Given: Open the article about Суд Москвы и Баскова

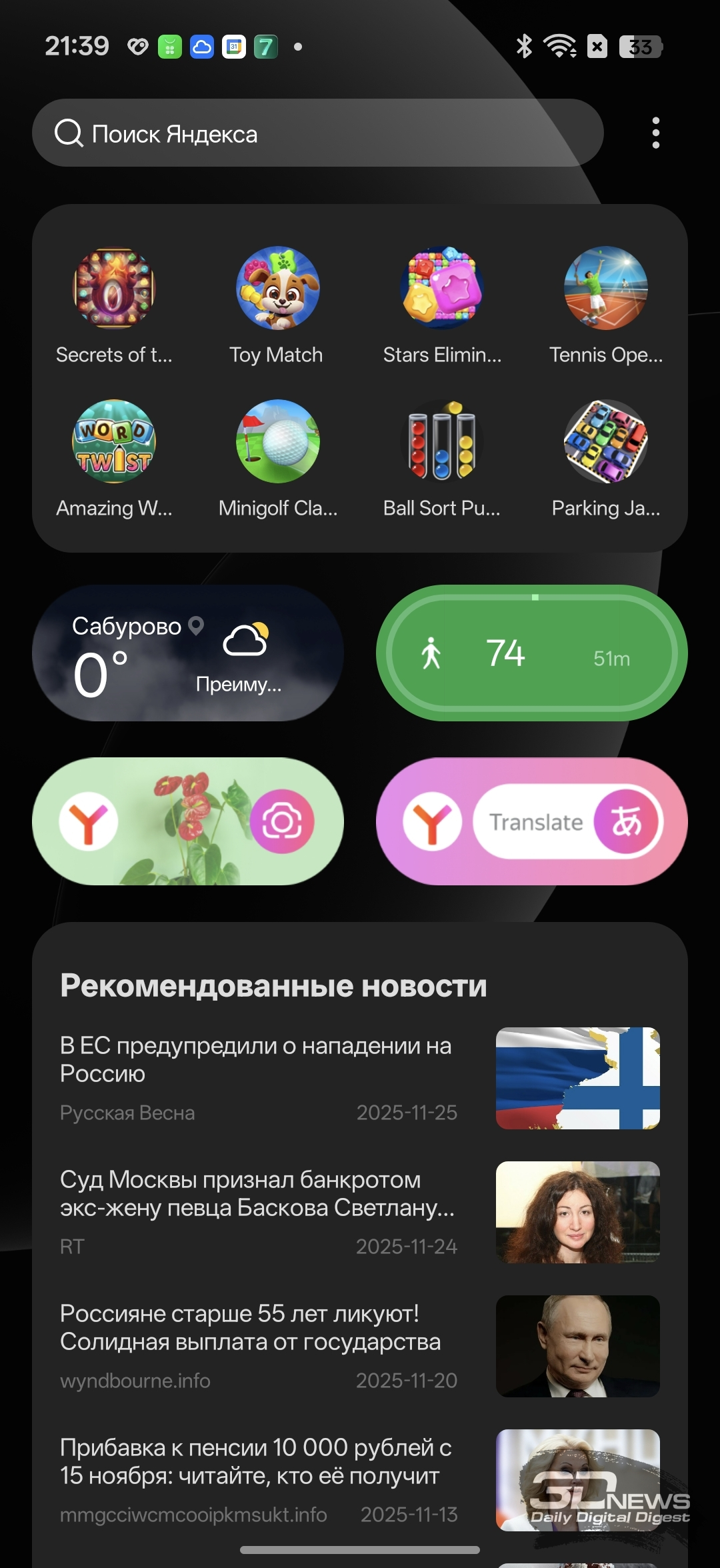Looking at the screenshot, I should [257, 1193].
